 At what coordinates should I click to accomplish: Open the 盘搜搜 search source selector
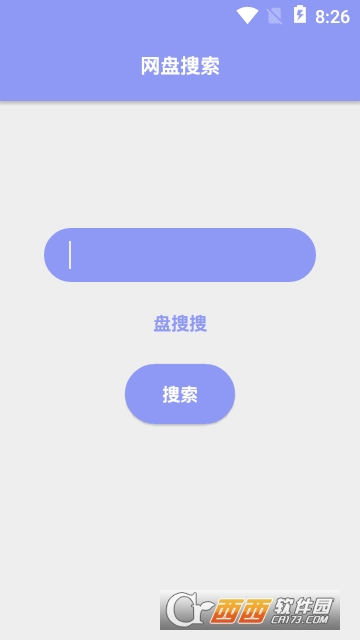180,324
